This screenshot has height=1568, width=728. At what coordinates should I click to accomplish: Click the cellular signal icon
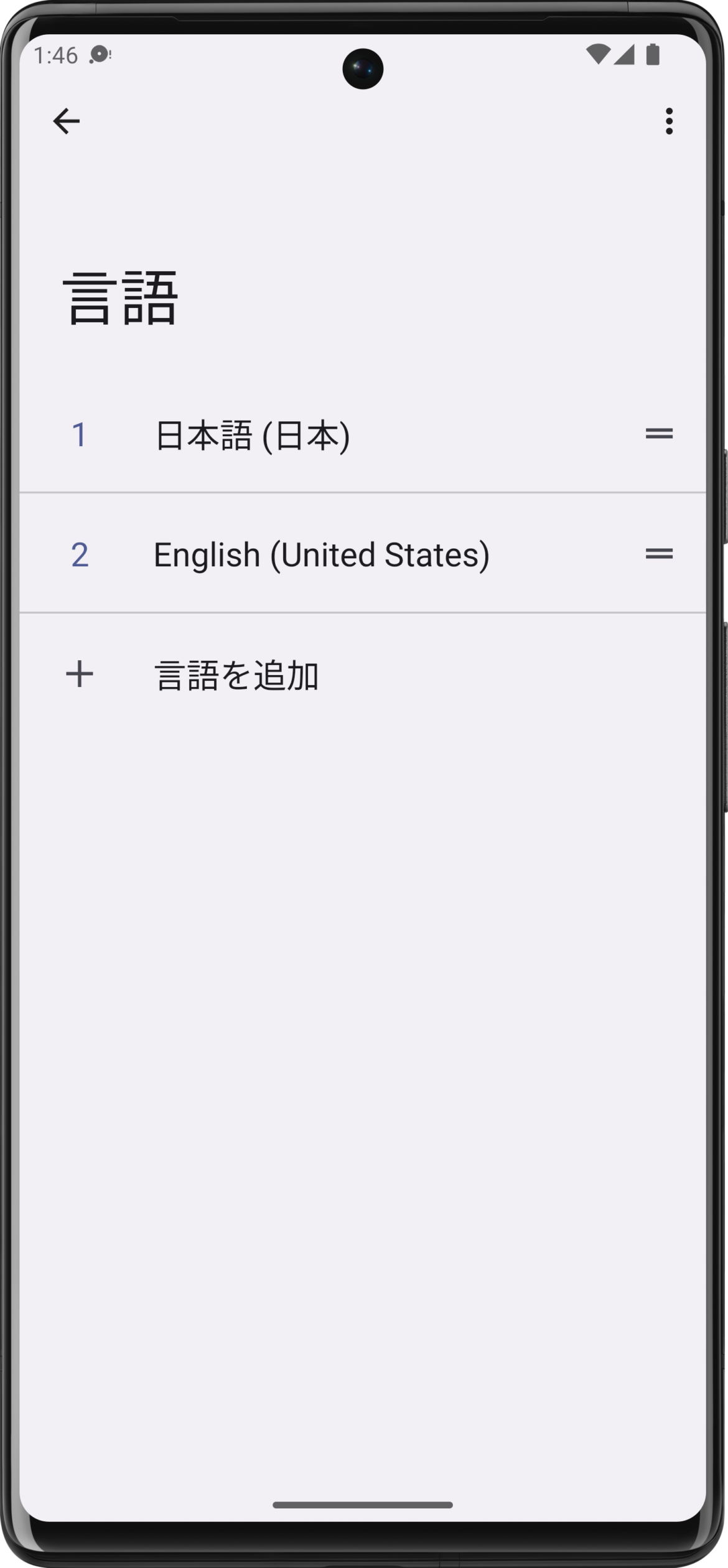click(x=625, y=55)
